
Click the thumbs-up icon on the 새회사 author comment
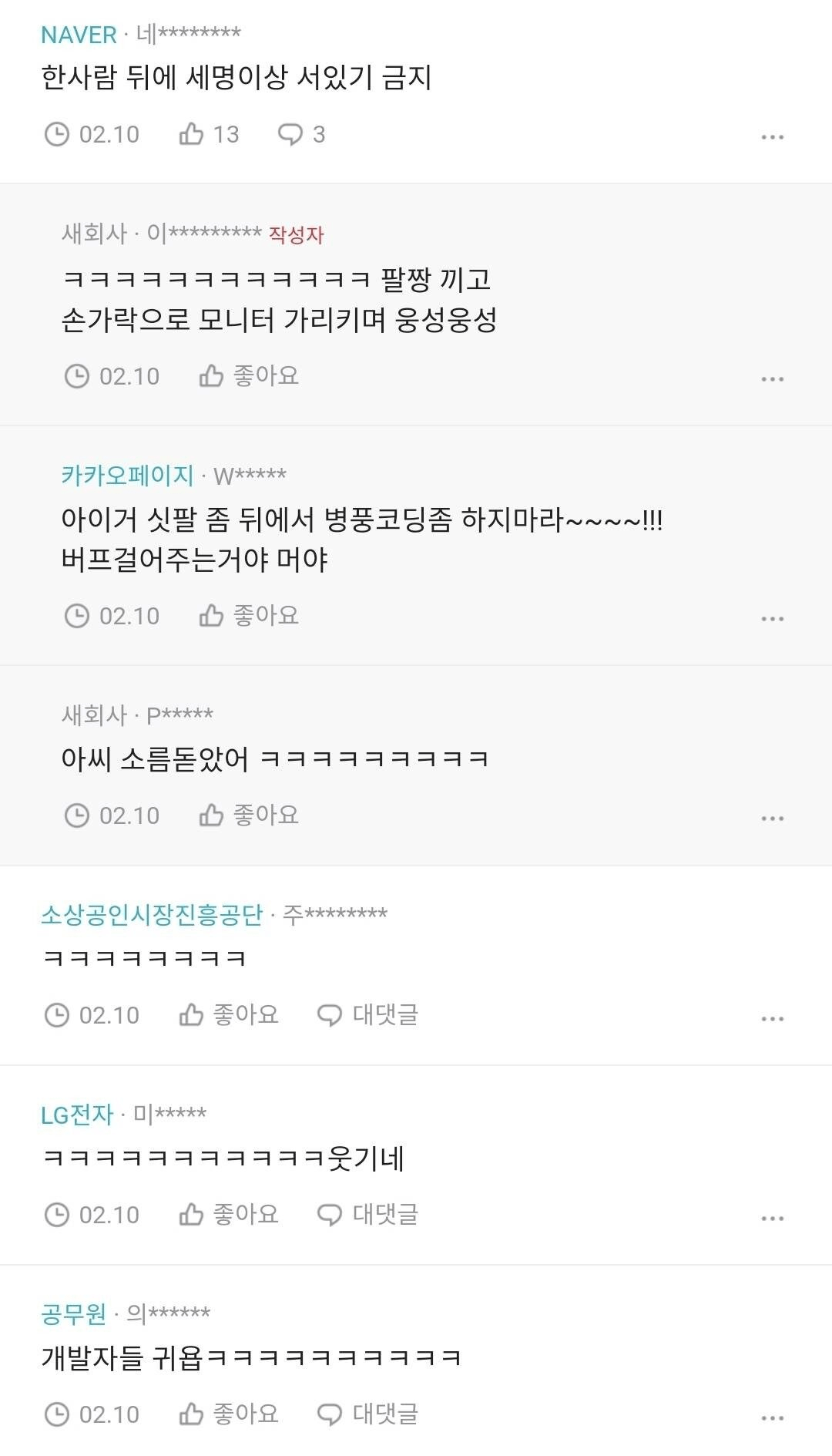(210, 375)
